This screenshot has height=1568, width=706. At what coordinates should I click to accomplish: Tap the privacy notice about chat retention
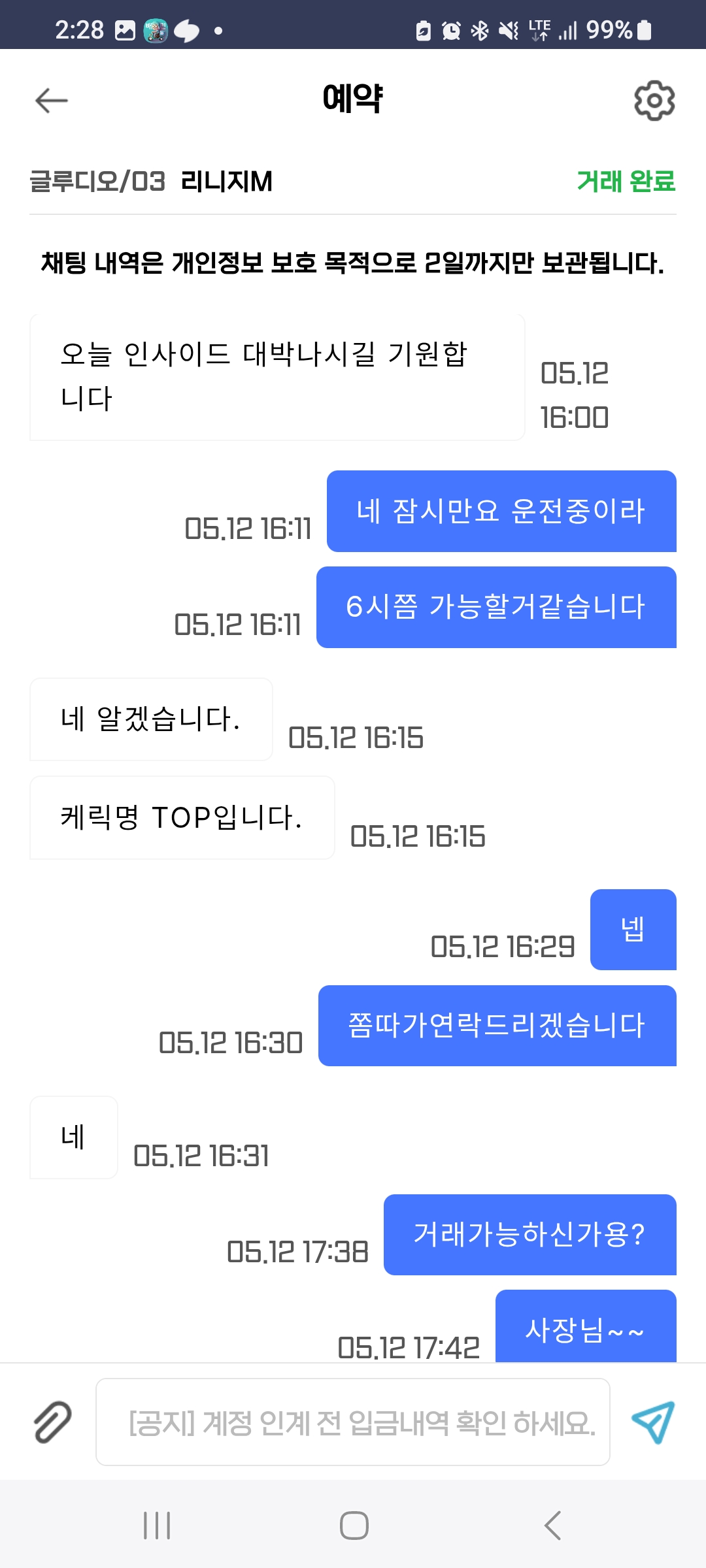(353, 261)
